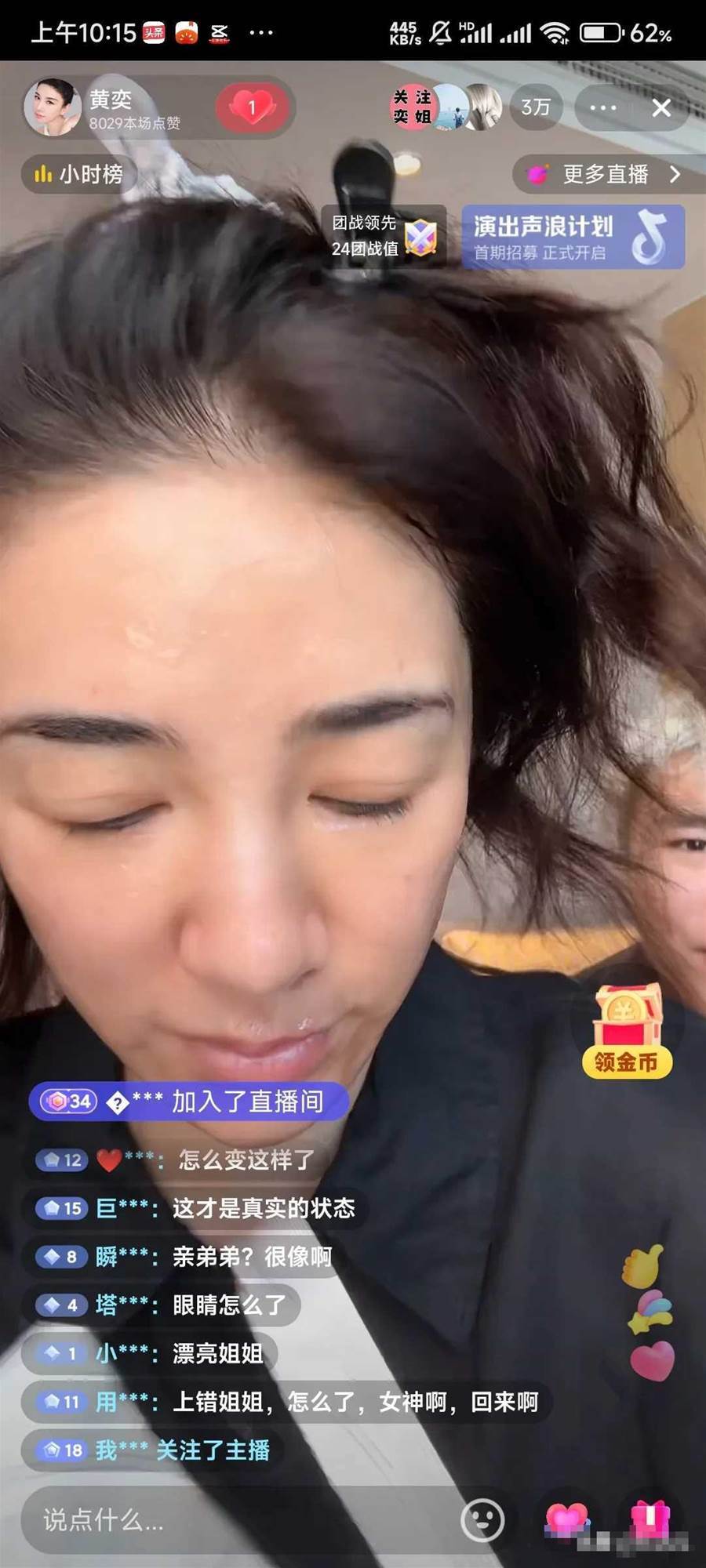View the 3万 audience list

point(535,107)
